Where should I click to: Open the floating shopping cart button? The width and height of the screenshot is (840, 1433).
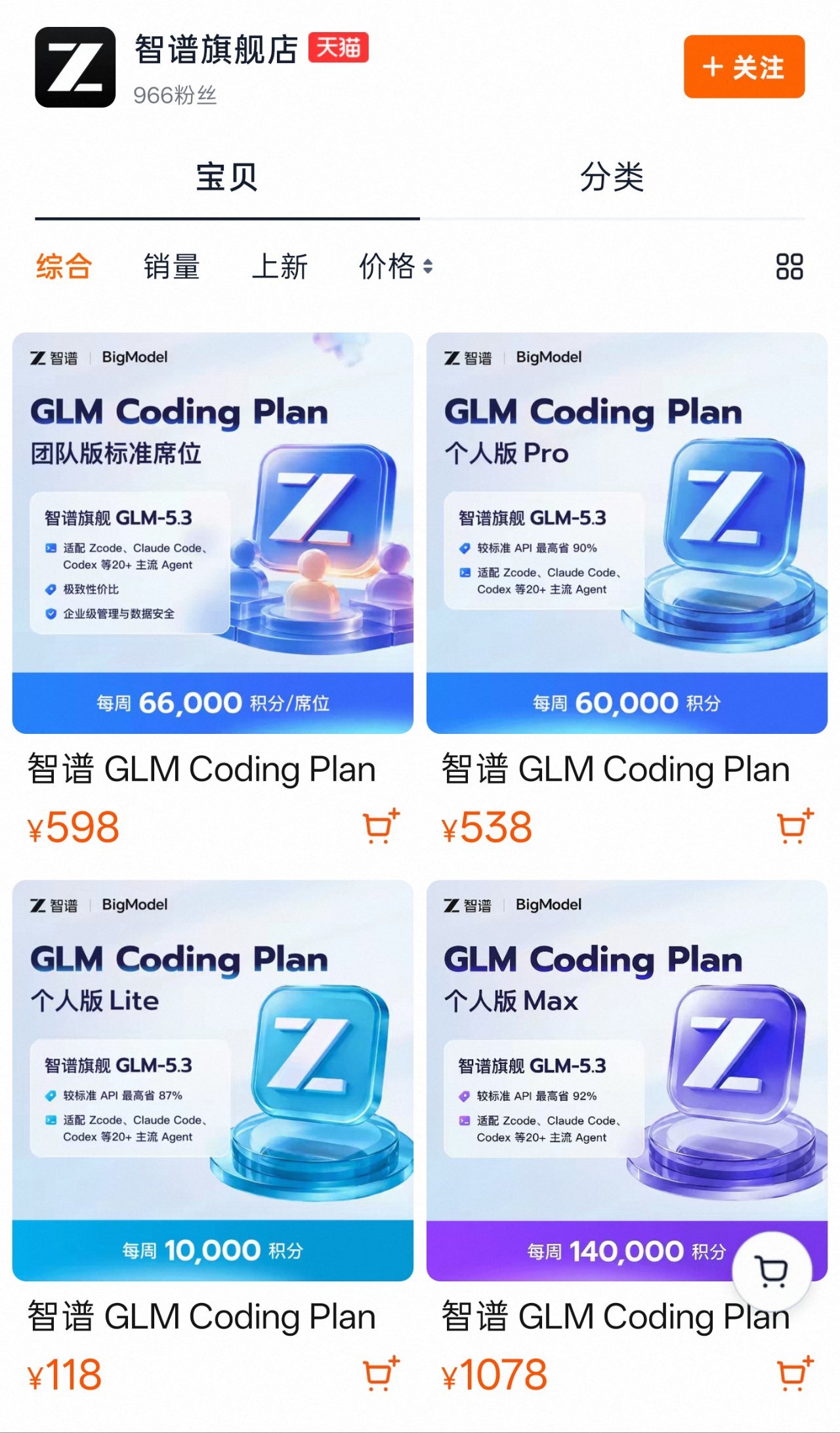pyautogui.click(x=772, y=1272)
